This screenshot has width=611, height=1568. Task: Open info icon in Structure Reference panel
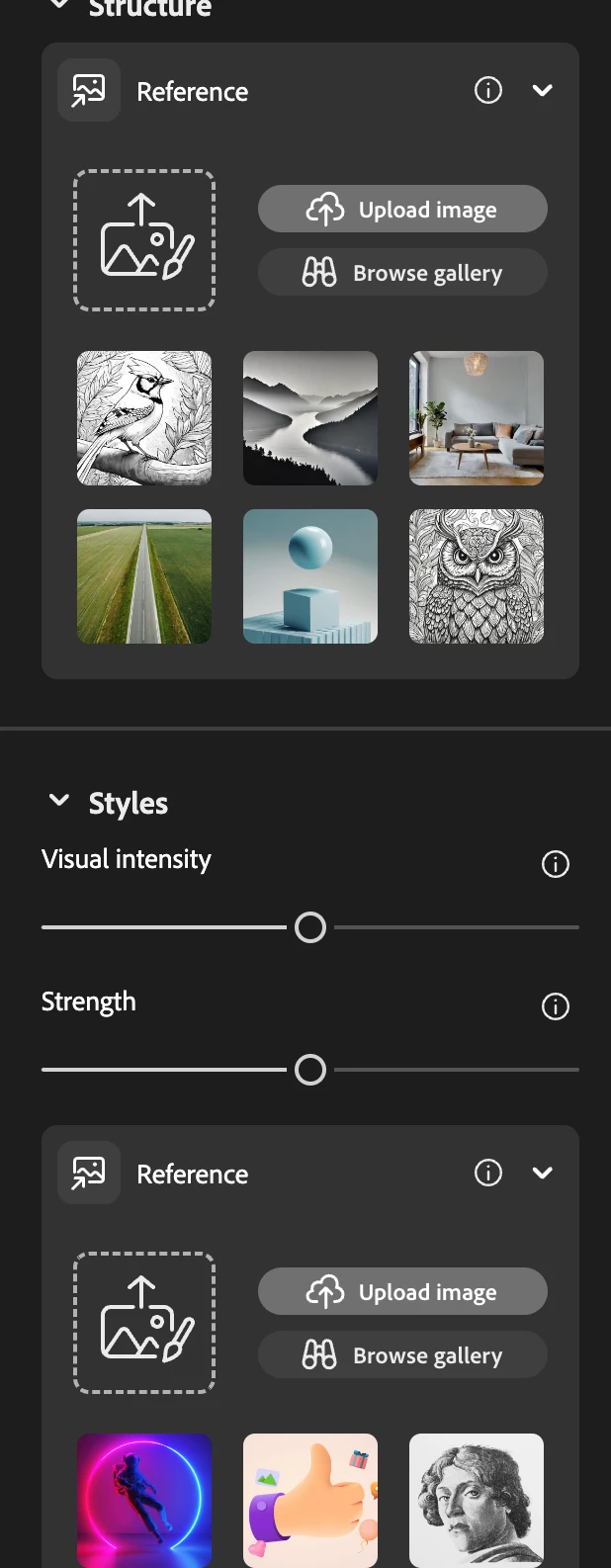coord(488,90)
